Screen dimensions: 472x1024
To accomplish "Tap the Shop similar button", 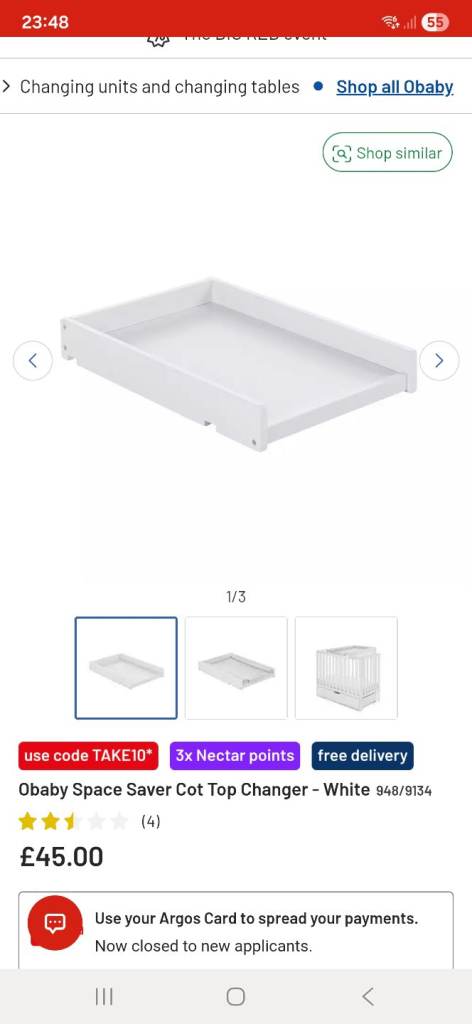I will pyautogui.click(x=387, y=153).
